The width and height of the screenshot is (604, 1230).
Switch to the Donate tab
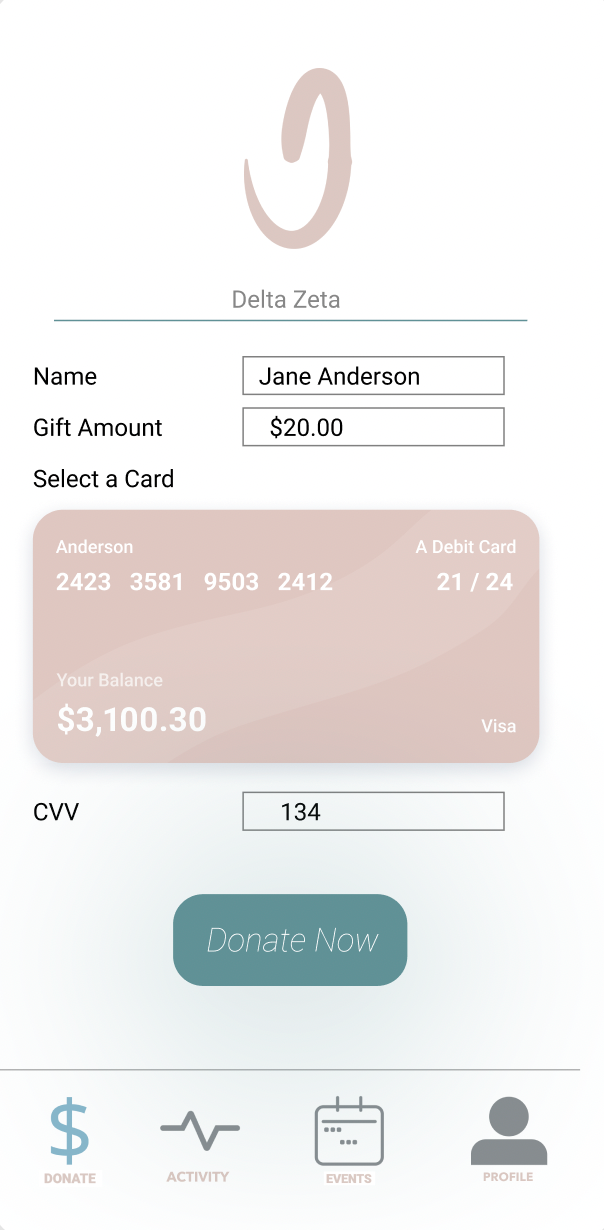(70, 1142)
